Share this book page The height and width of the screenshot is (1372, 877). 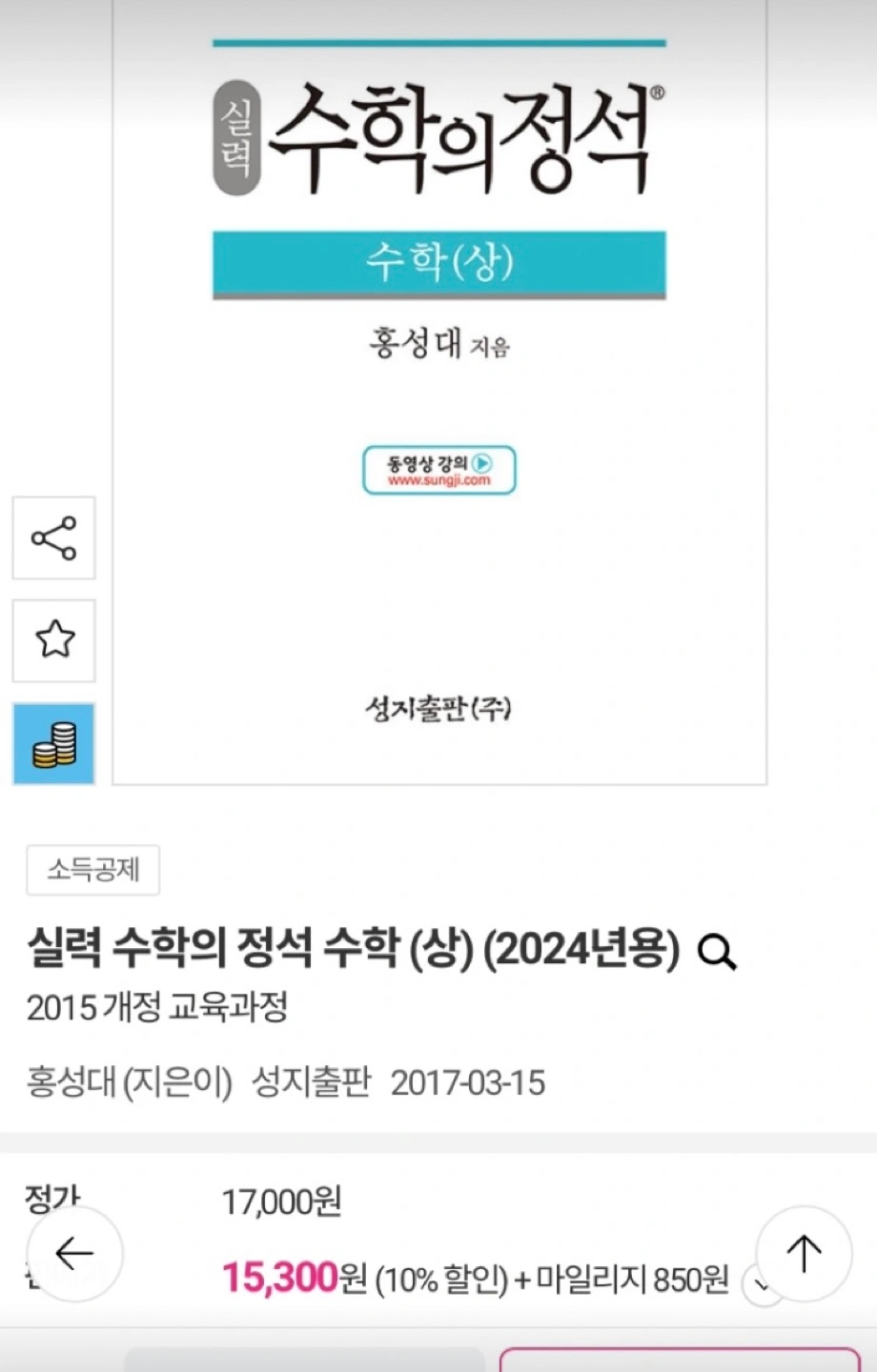[x=53, y=538]
